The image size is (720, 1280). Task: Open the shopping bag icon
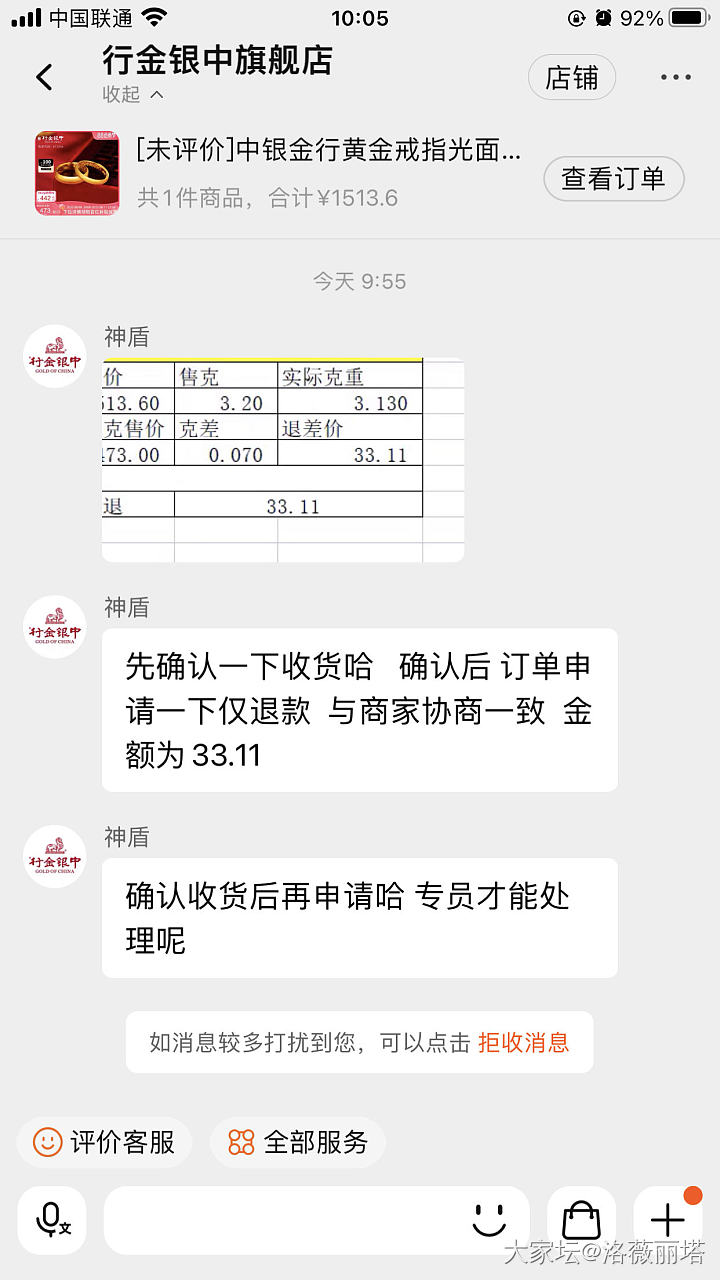581,1220
